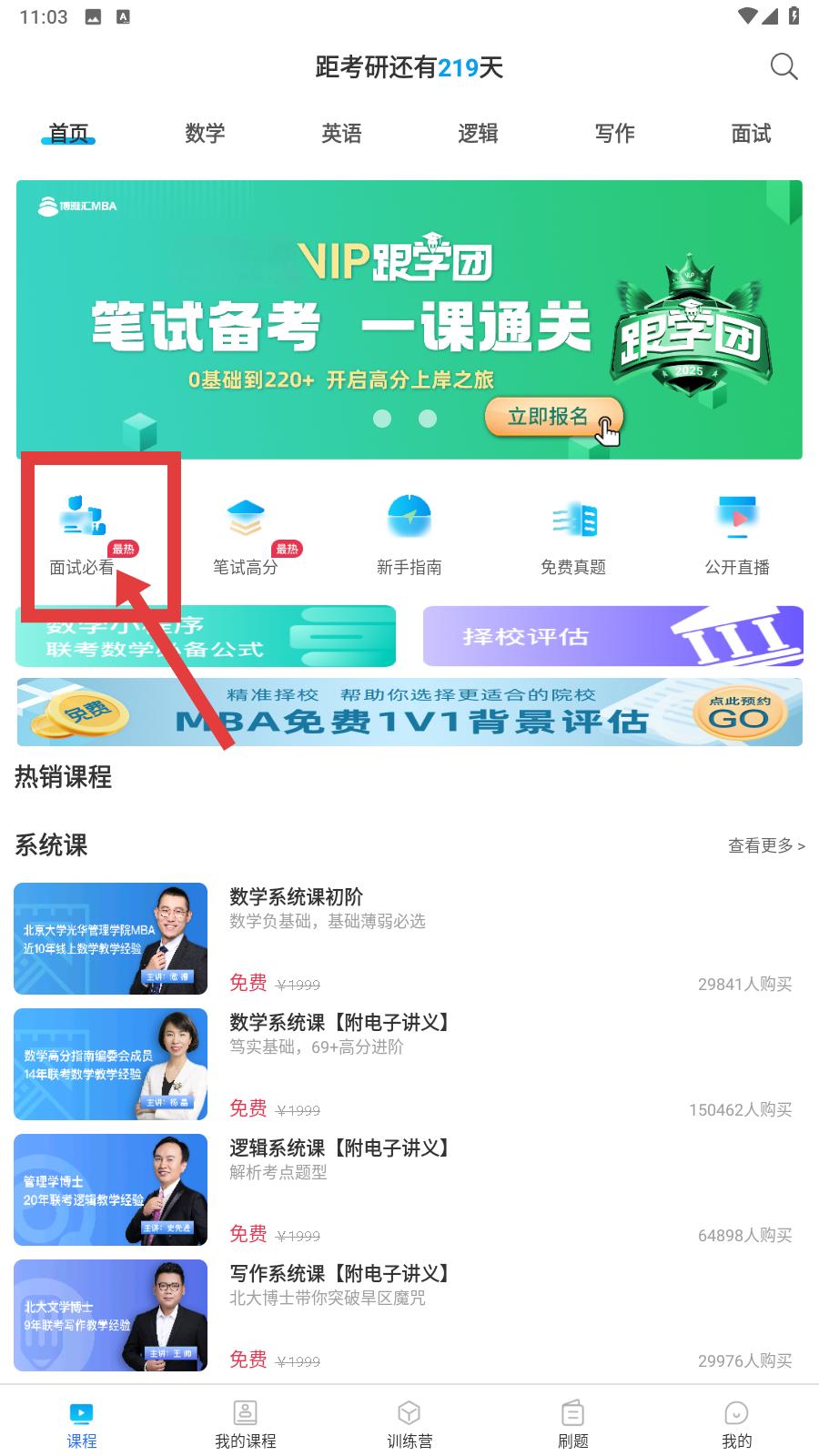Switch to the 英语 top tab
Viewport: 819px width, 1456px height.
[341, 134]
